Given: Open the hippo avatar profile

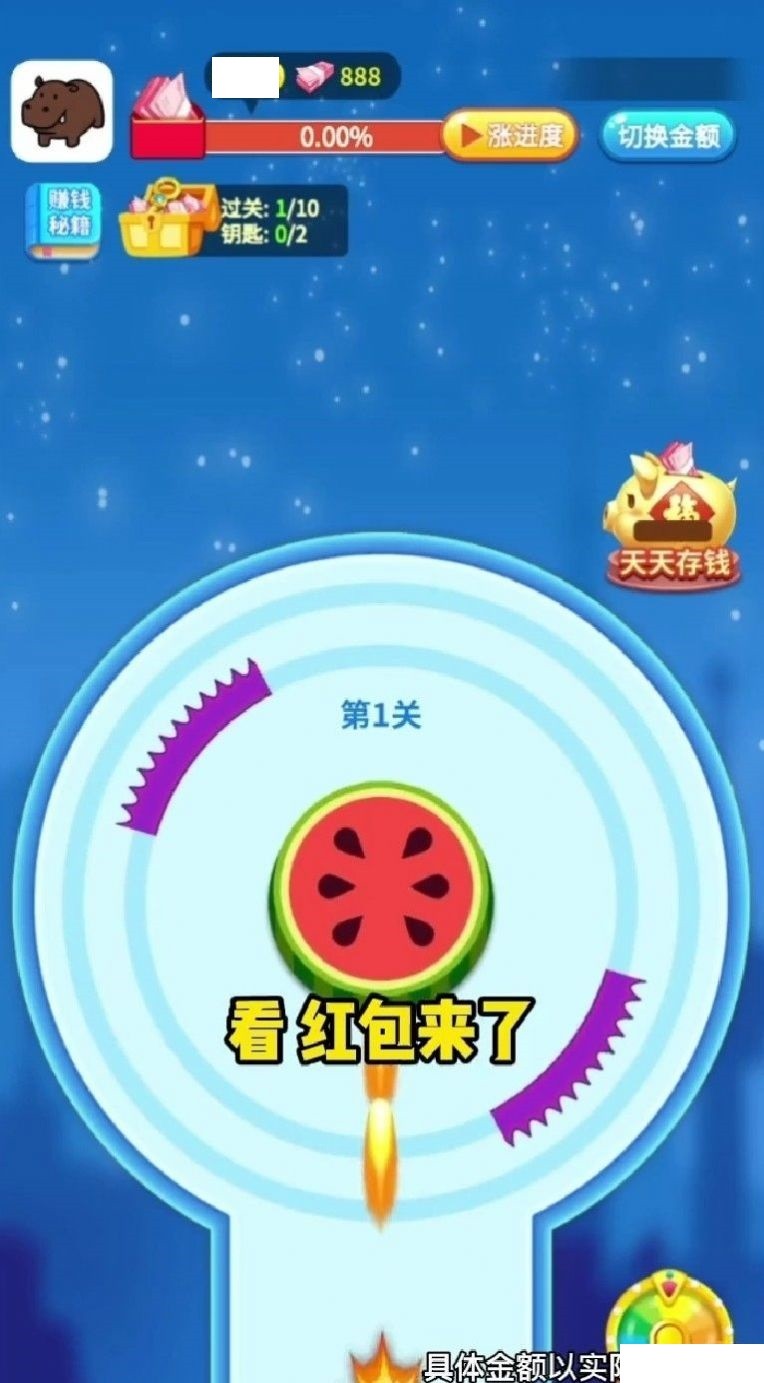Looking at the screenshot, I should (62, 111).
